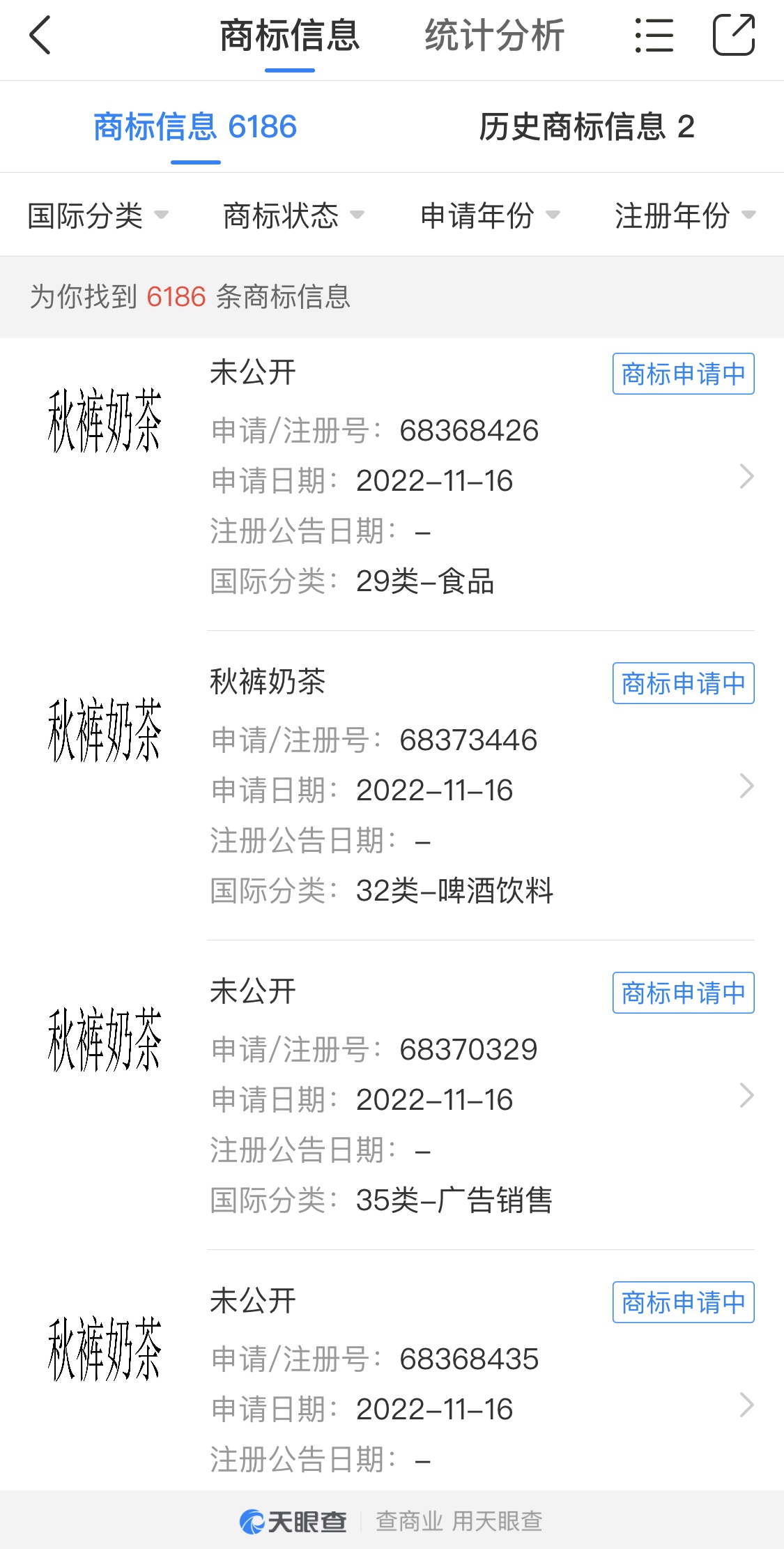Expand the 国际分类 filter dropdown
Screen dimensions: 784x1549
point(98,215)
